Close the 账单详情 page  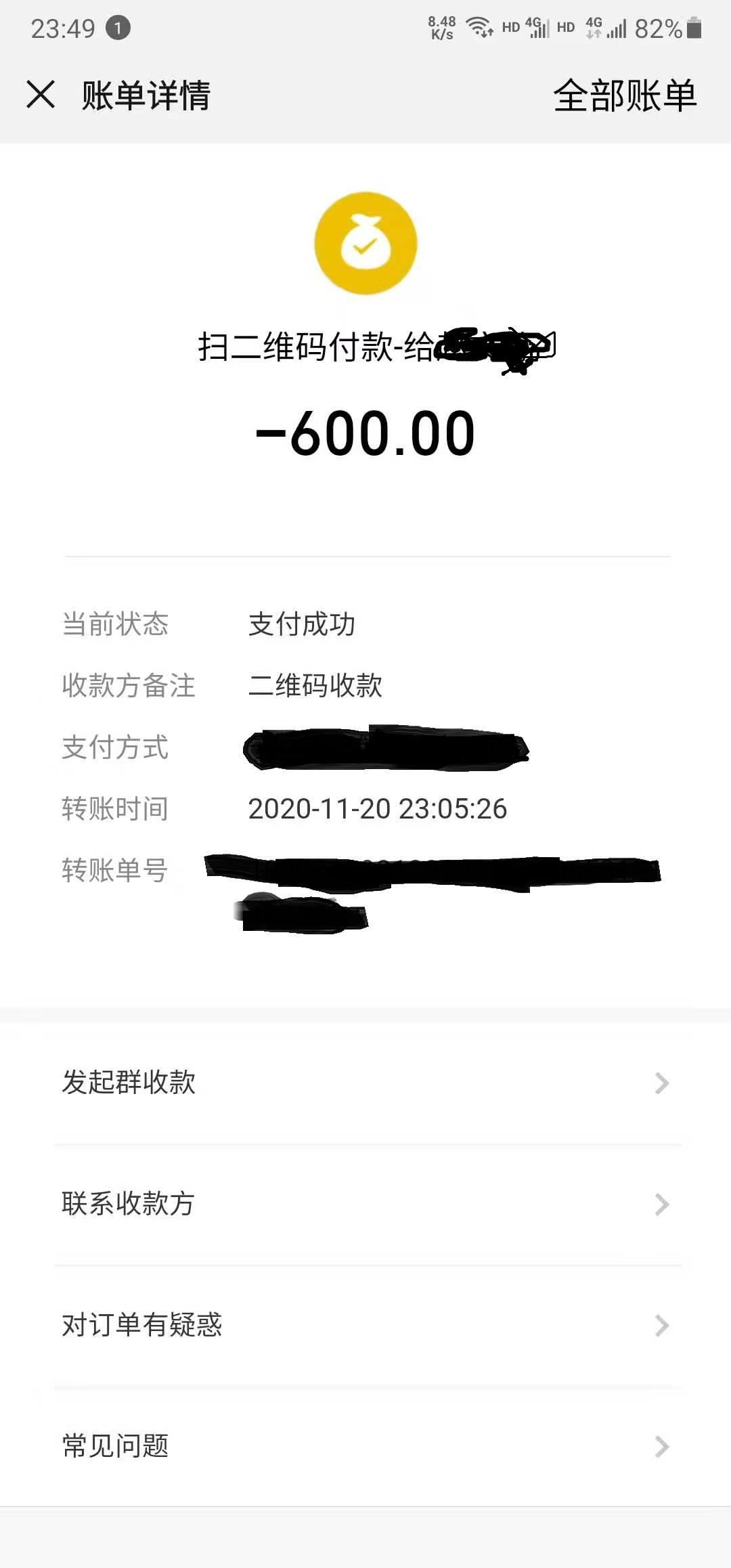pyautogui.click(x=41, y=95)
